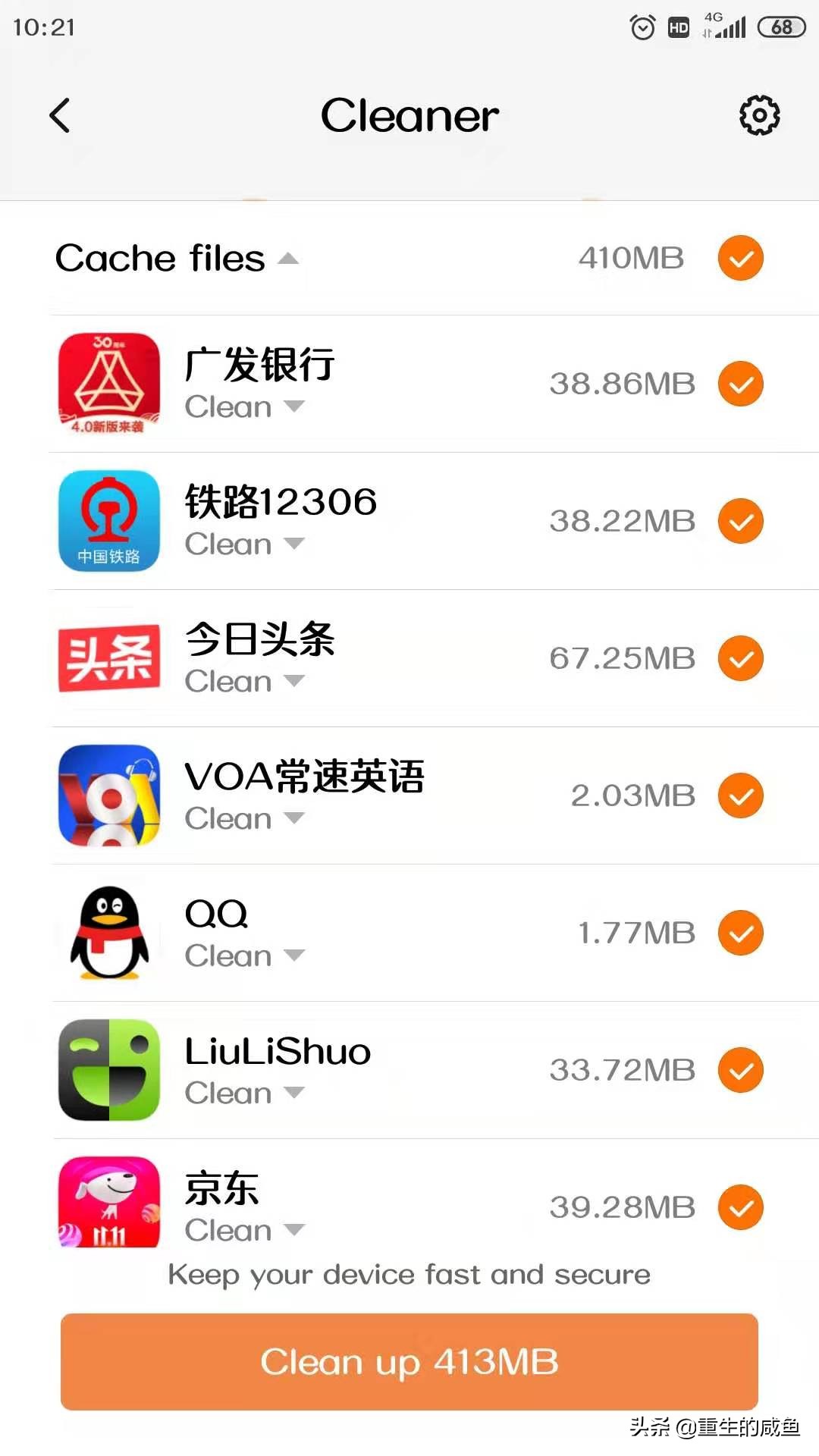Image resolution: width=819 pixels, height=1456 pixels.
Task: Tap the 铁路12306 app icon
Action: (x=108, y=520)
